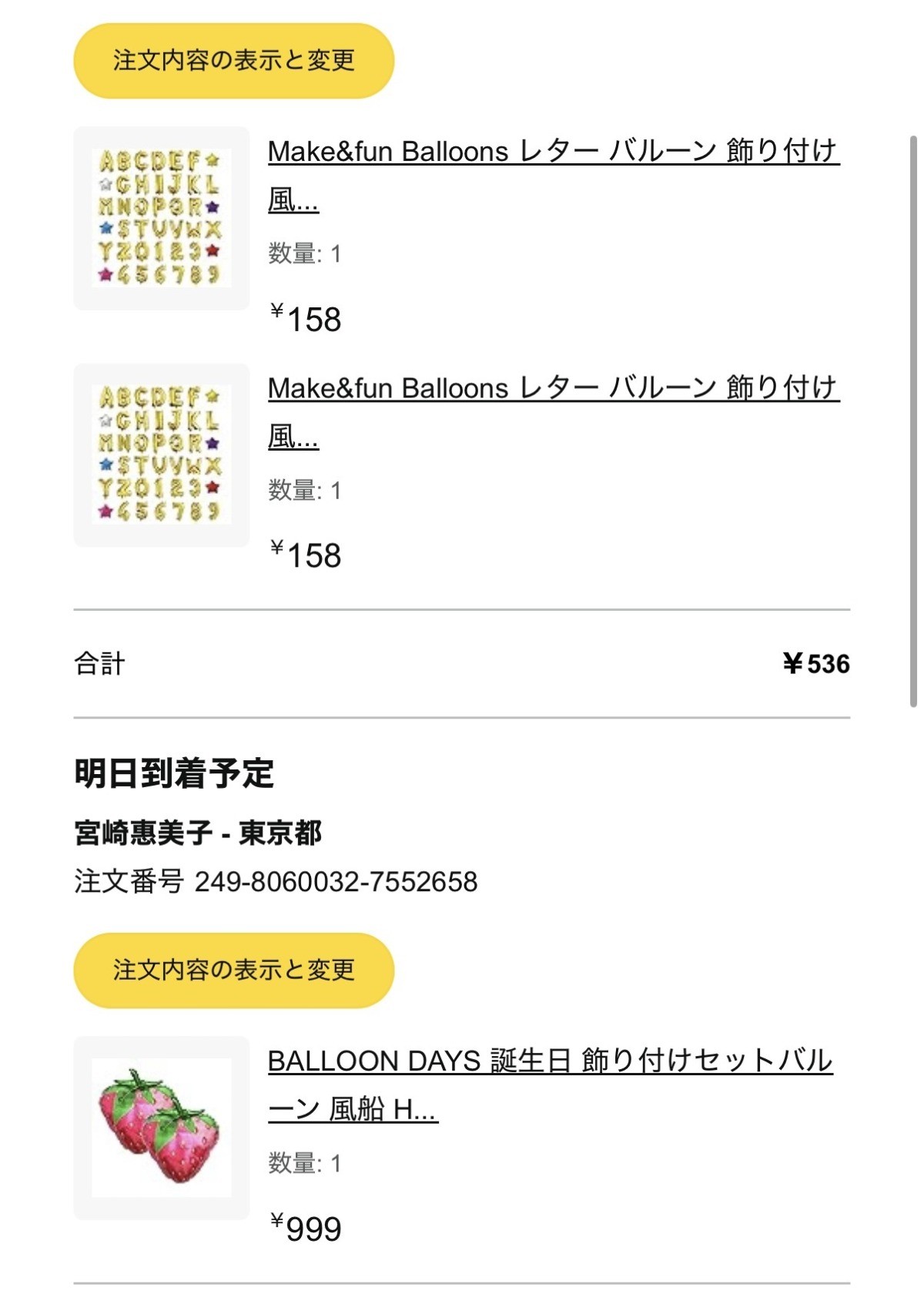This screenshot has height=1294, width=924.
Task: Open the strawberry balloon product image
Action: click(161, 1128)
